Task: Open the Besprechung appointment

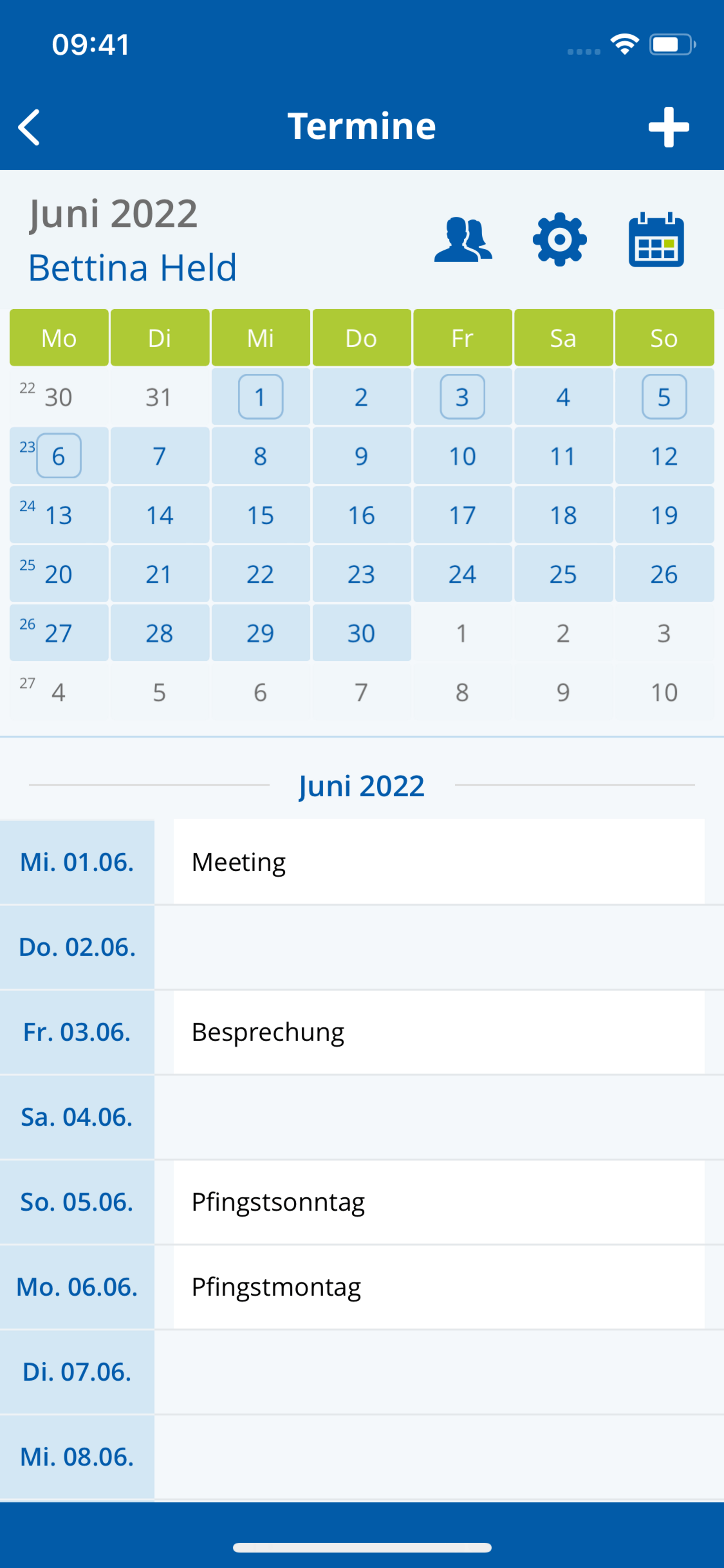Action: [439, 1032]
